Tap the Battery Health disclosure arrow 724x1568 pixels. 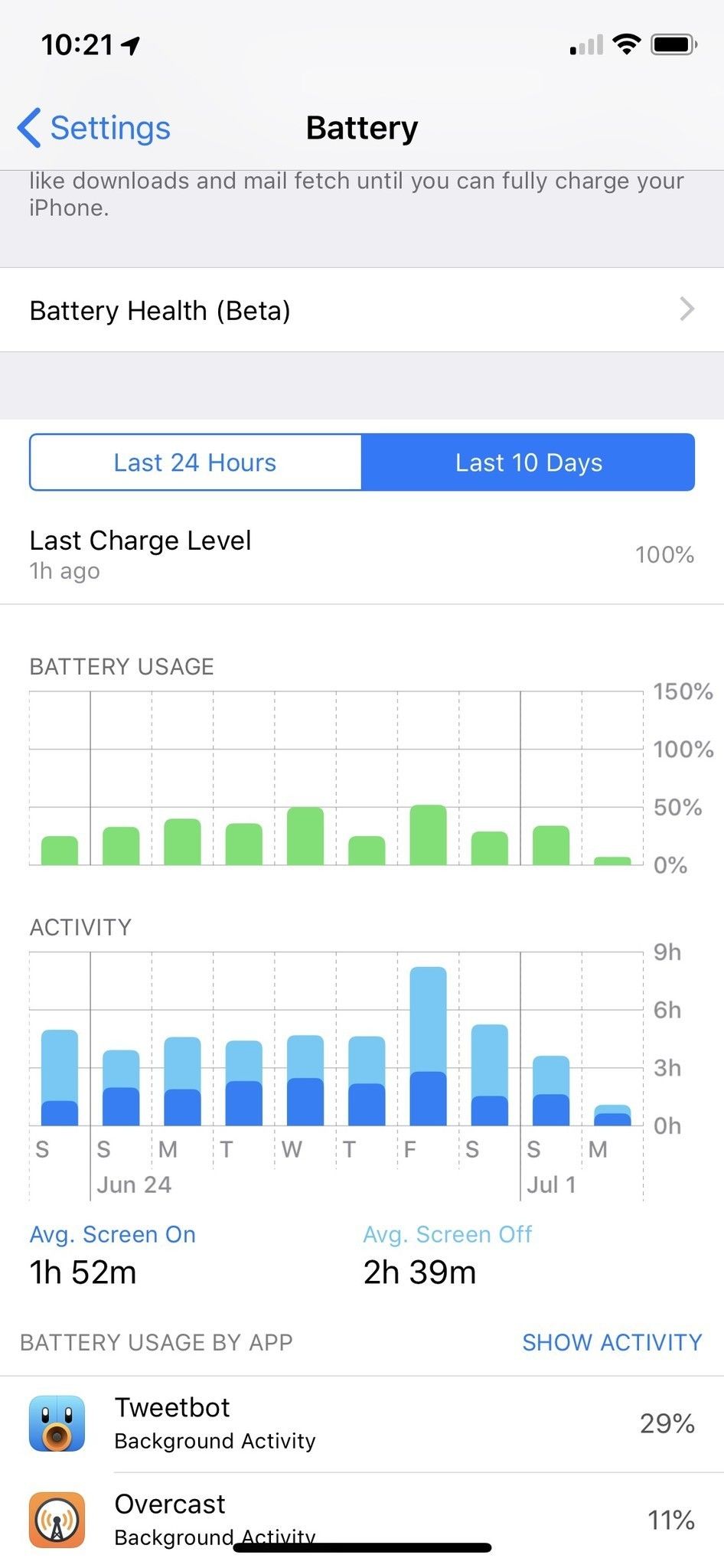(x=688, y=309)
